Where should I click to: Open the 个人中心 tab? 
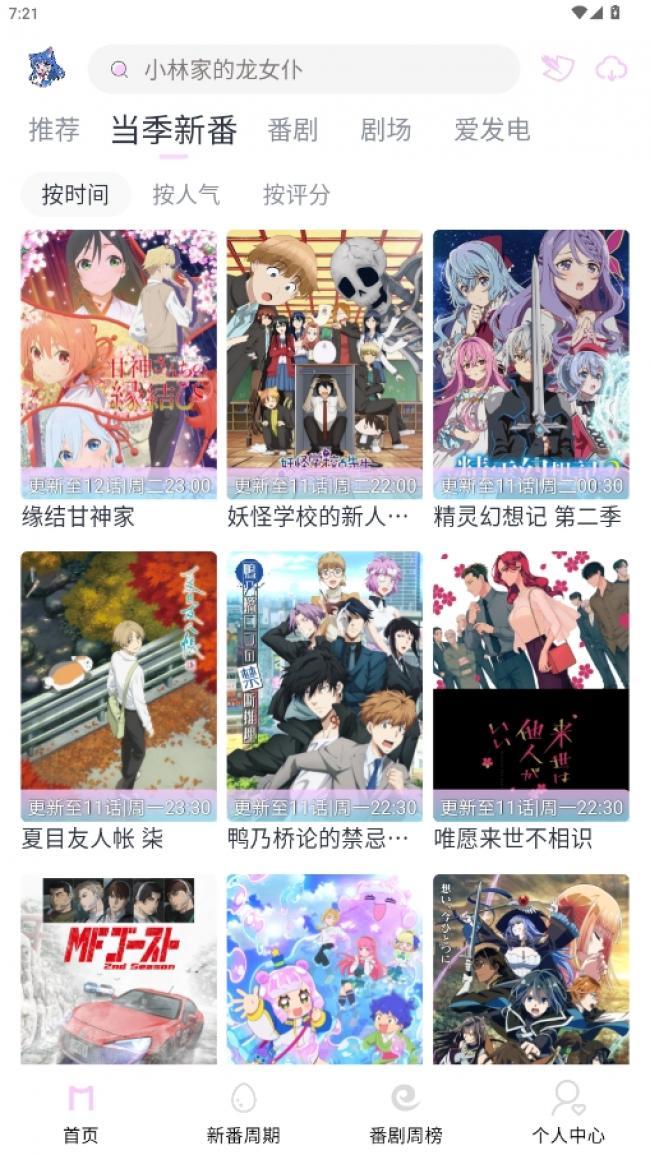[x=568, y=1111]
